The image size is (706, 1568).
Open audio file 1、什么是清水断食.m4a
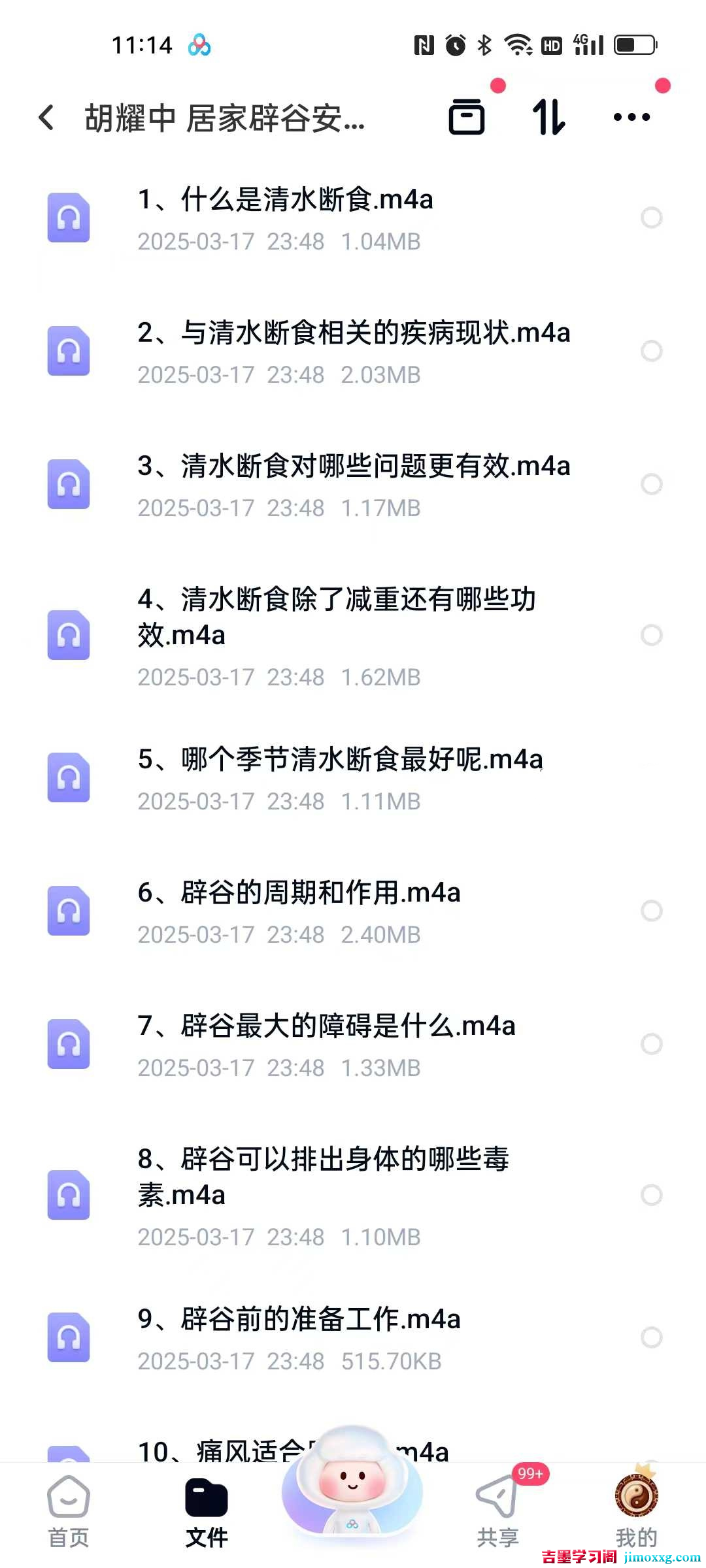click(x=286, y=200)
